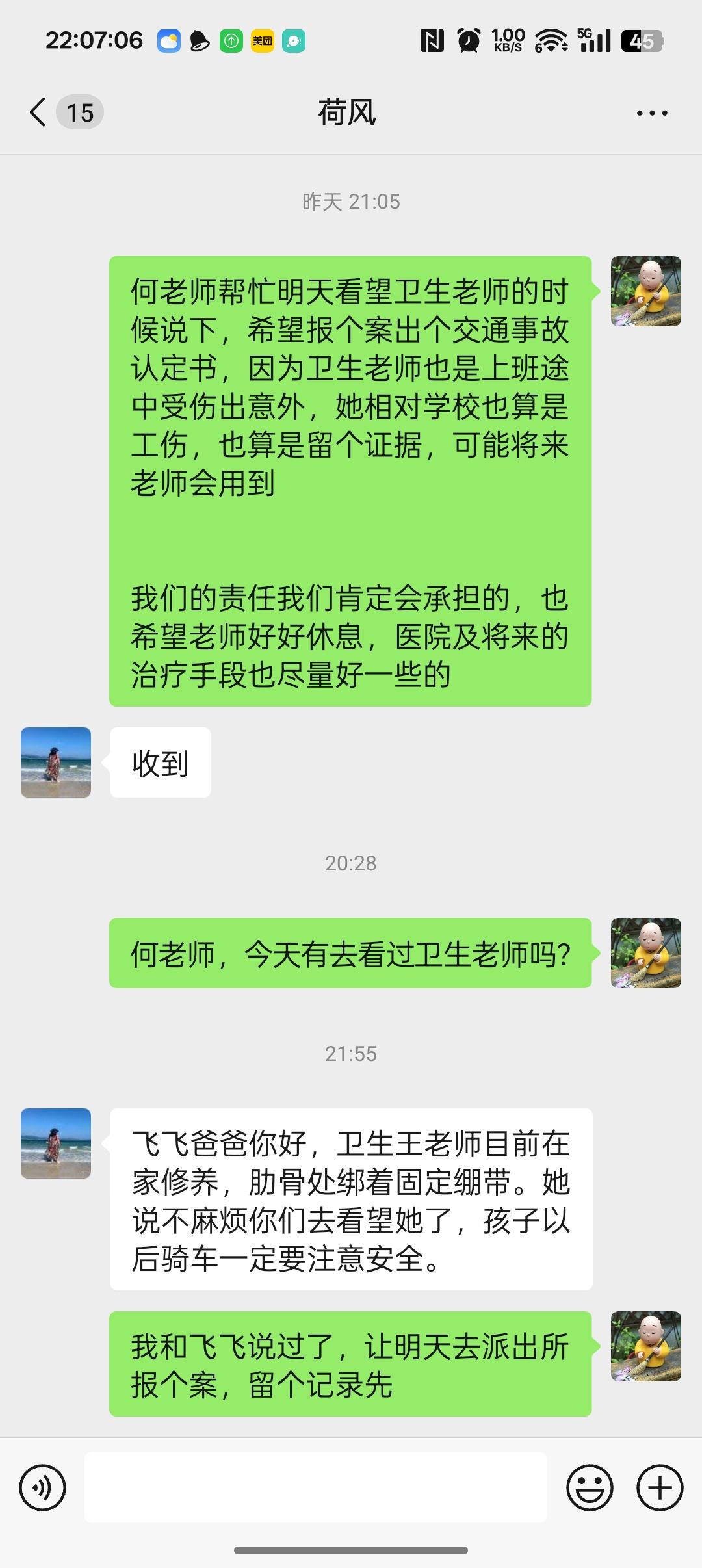The height and width of the screenshot is (1568, 702).
Task: Open the contact's avatar beside 飞飞爸爸你好 message
Action: 56,1143
